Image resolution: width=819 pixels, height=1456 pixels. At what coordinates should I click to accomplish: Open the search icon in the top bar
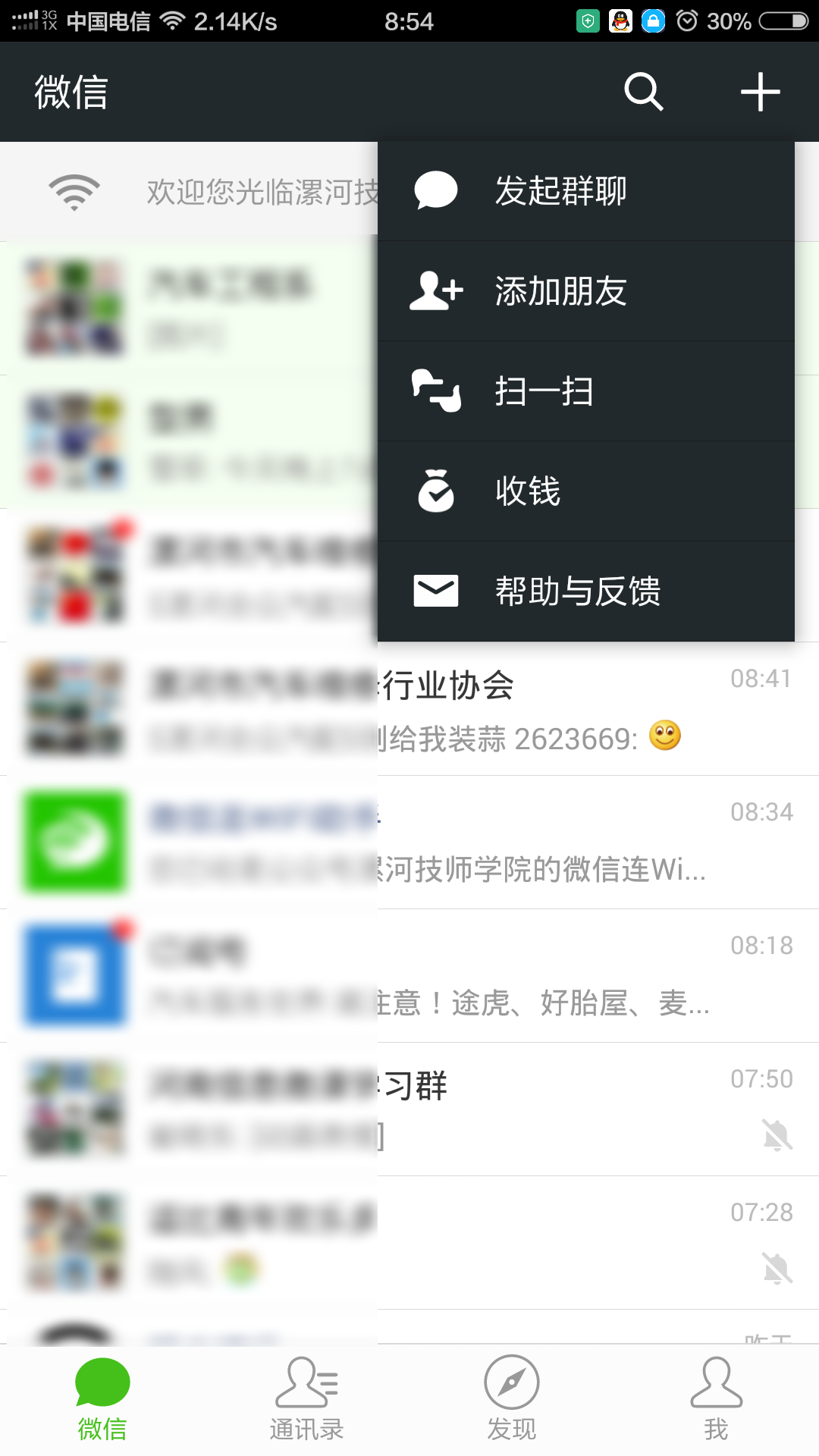pyautogui.click(x=643, y=92)
